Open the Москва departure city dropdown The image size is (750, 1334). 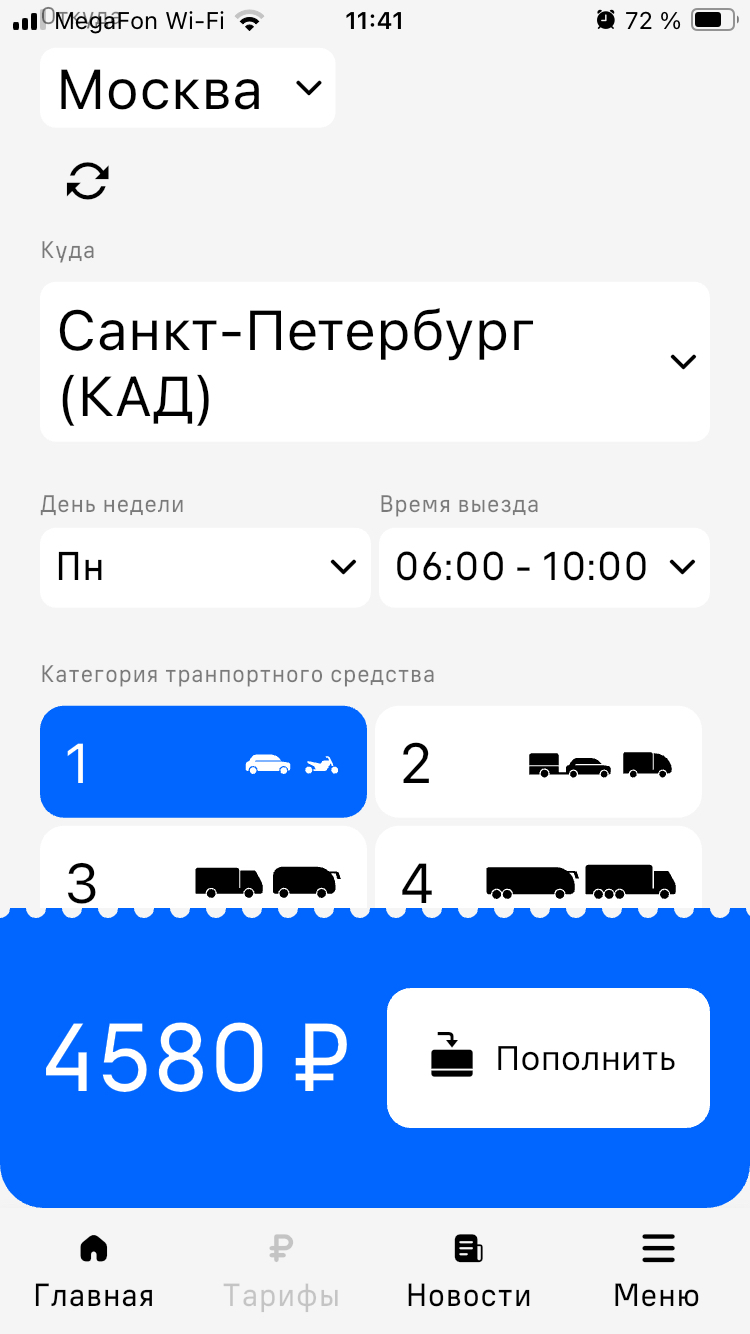(x=187, y=88)
